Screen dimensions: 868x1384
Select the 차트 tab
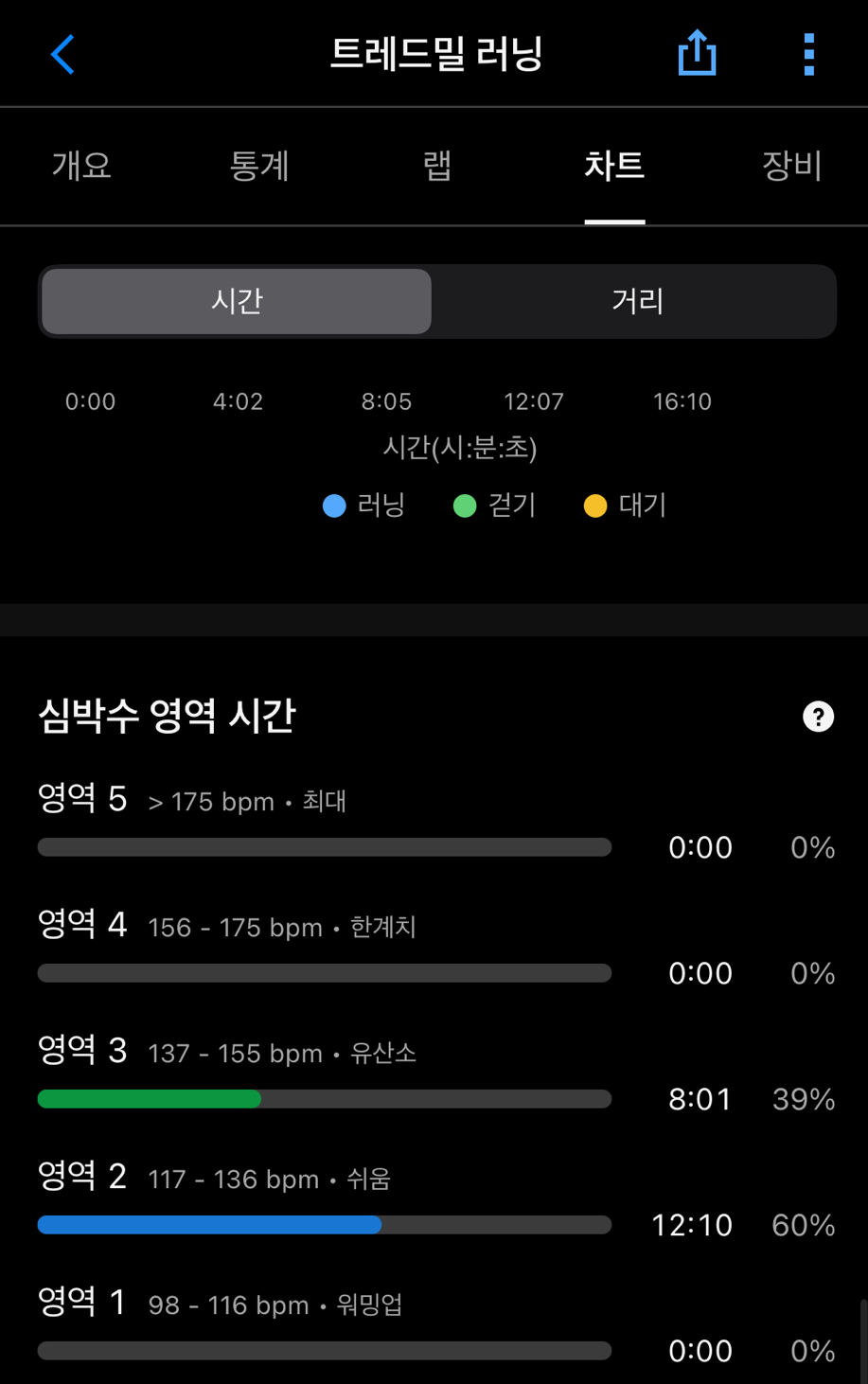[614, 166]
